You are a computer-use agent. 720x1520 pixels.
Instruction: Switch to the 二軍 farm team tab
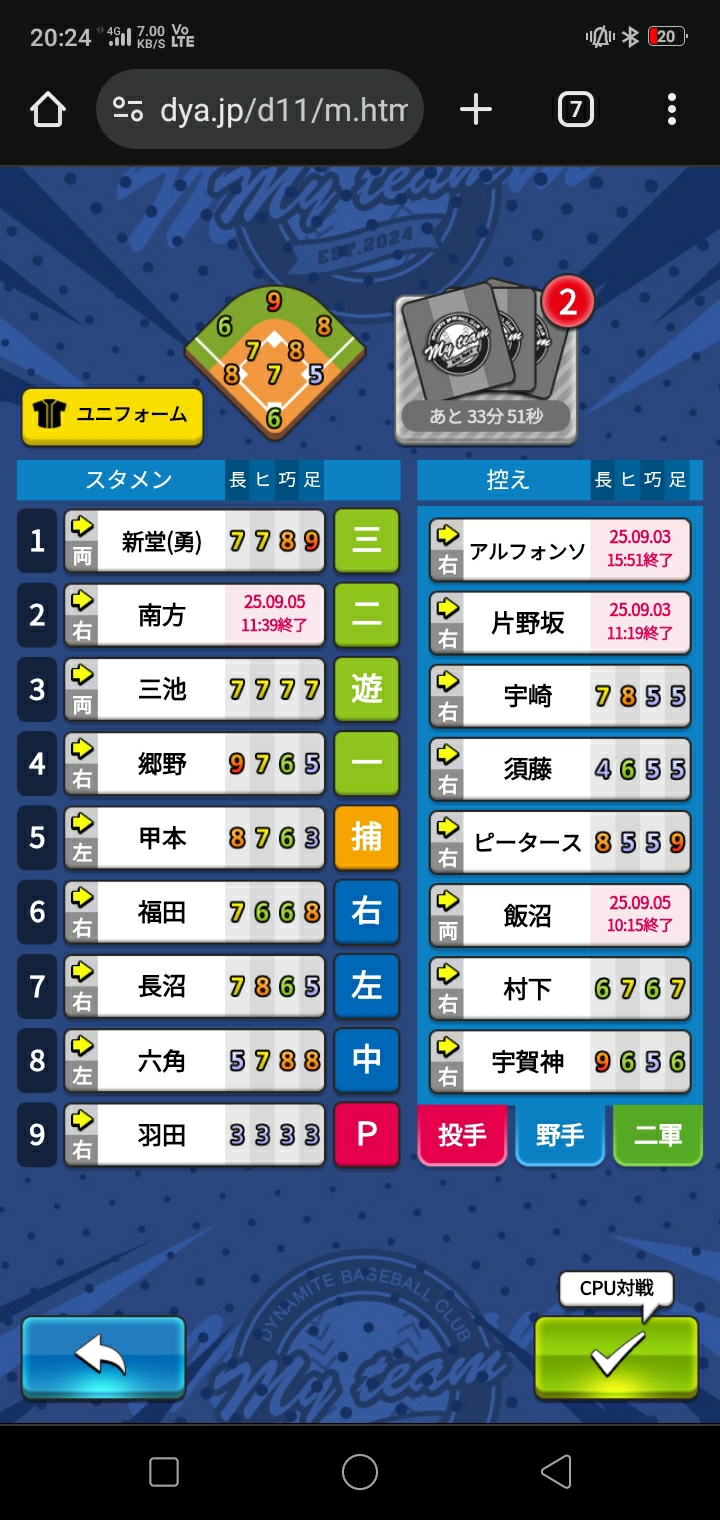(x=657, y=1135)
